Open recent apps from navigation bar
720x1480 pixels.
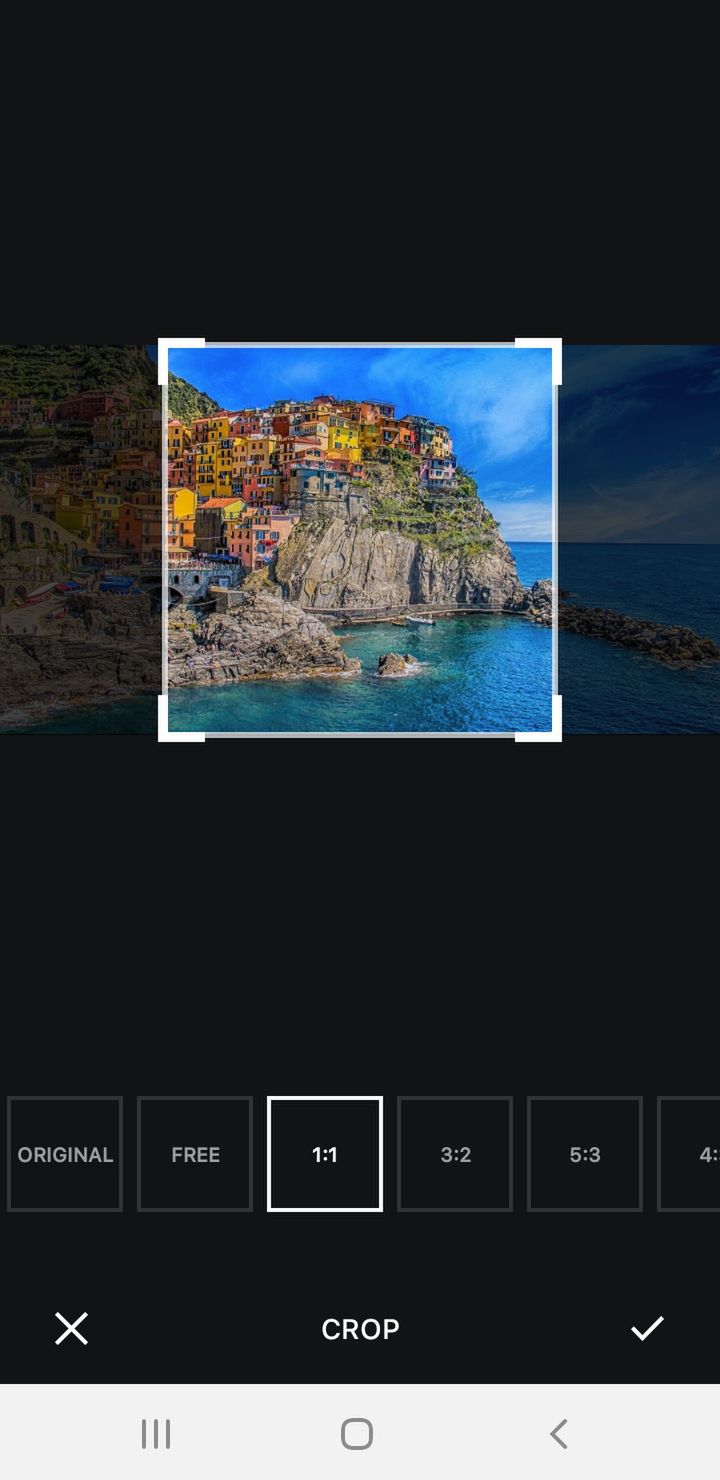tap(156, 1434)
